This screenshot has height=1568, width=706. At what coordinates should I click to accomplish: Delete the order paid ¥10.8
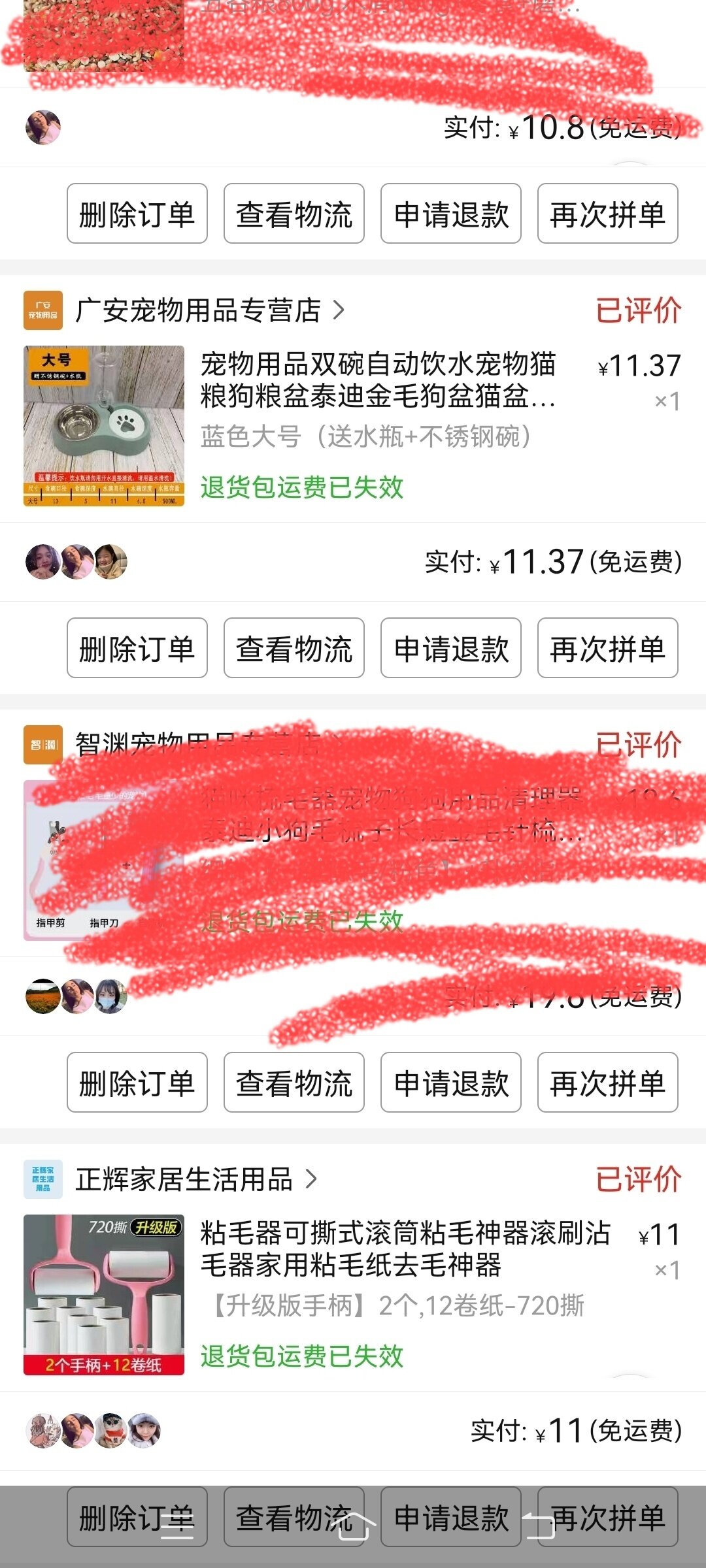[137, 214]
